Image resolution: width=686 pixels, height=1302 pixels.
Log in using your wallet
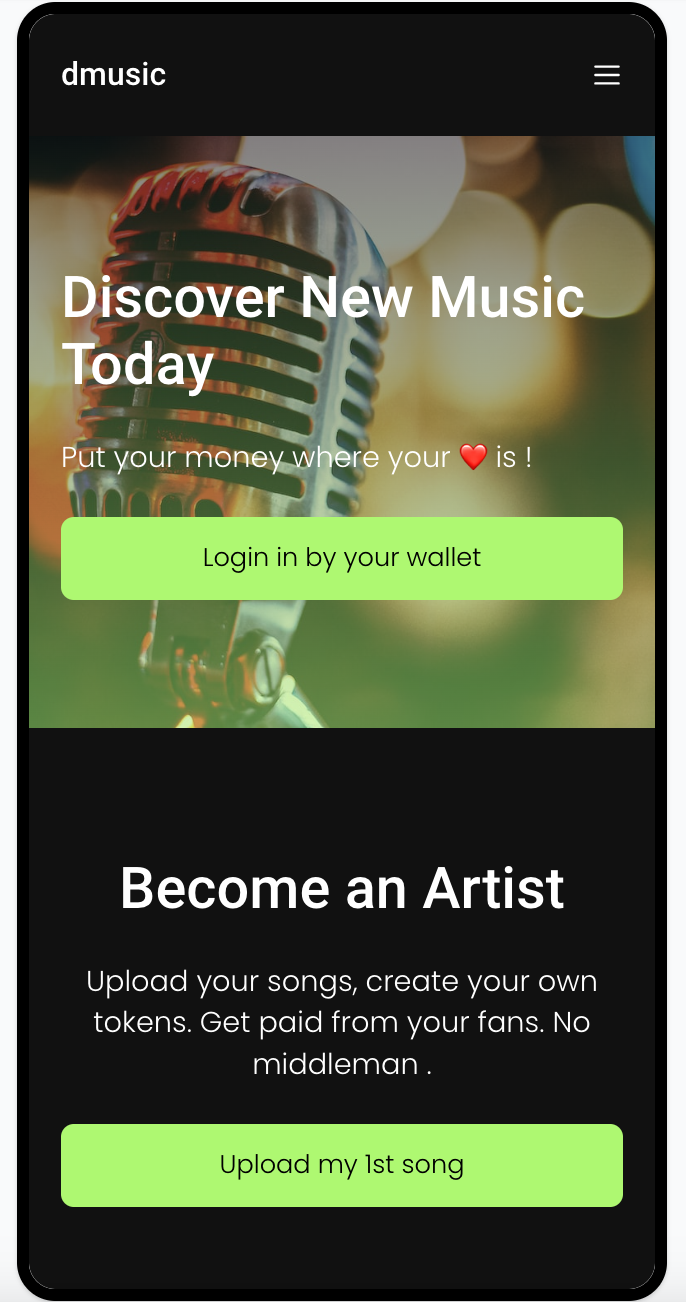tap(342, 558)
